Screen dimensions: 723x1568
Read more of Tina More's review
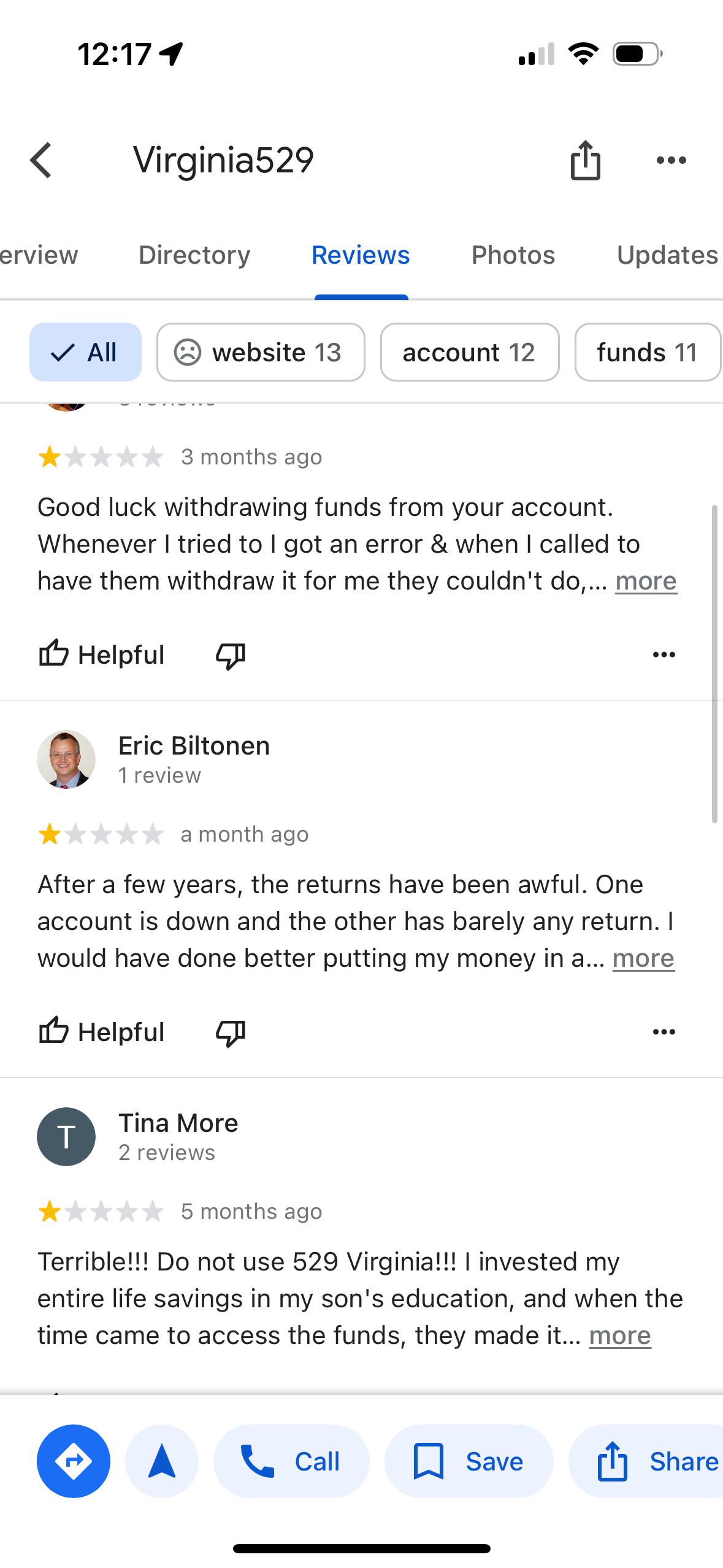click(x=619, y=1335)
